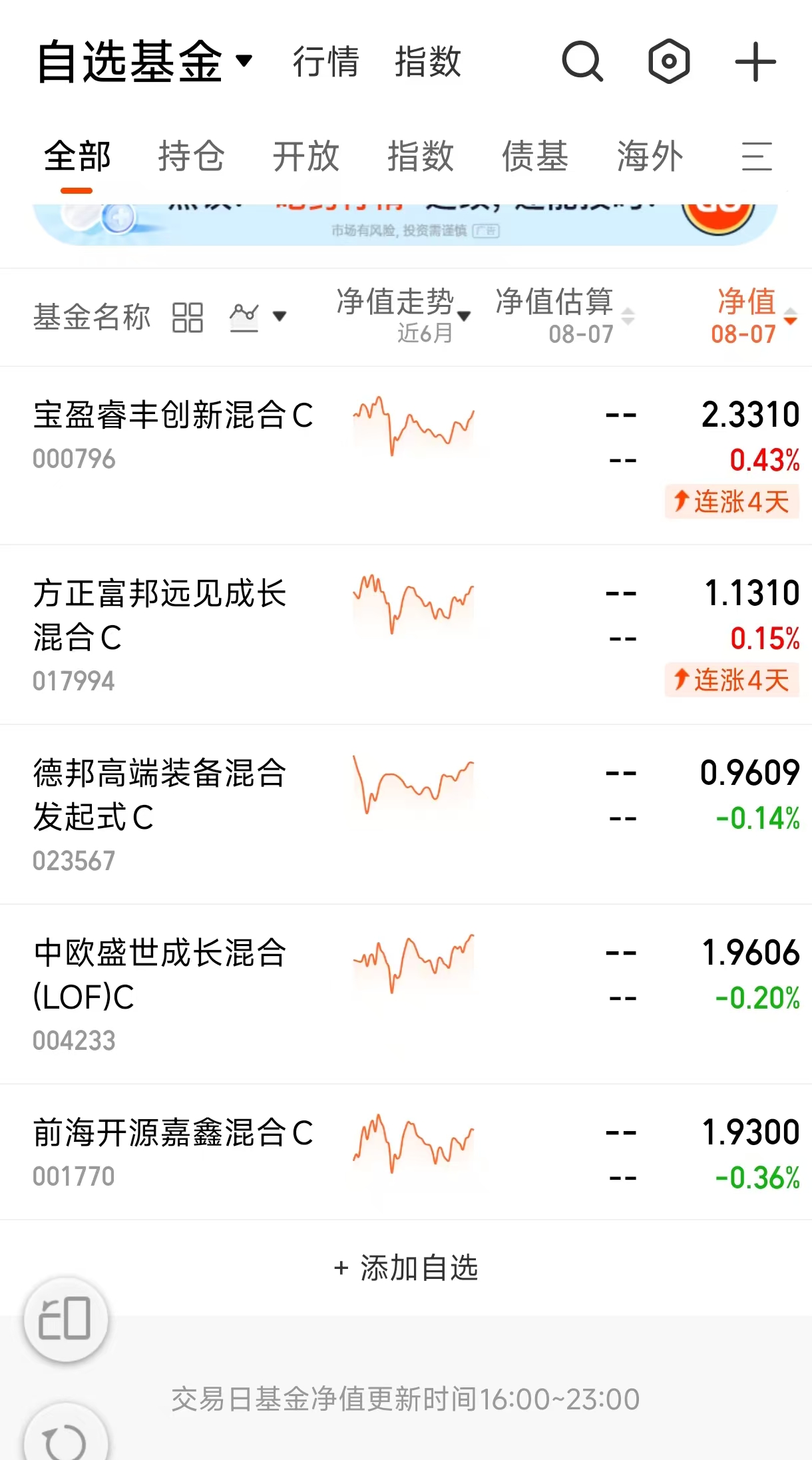Open the hexagon settings icon
Viewport: 812px width, 1460px height.
tap(669, 61)
